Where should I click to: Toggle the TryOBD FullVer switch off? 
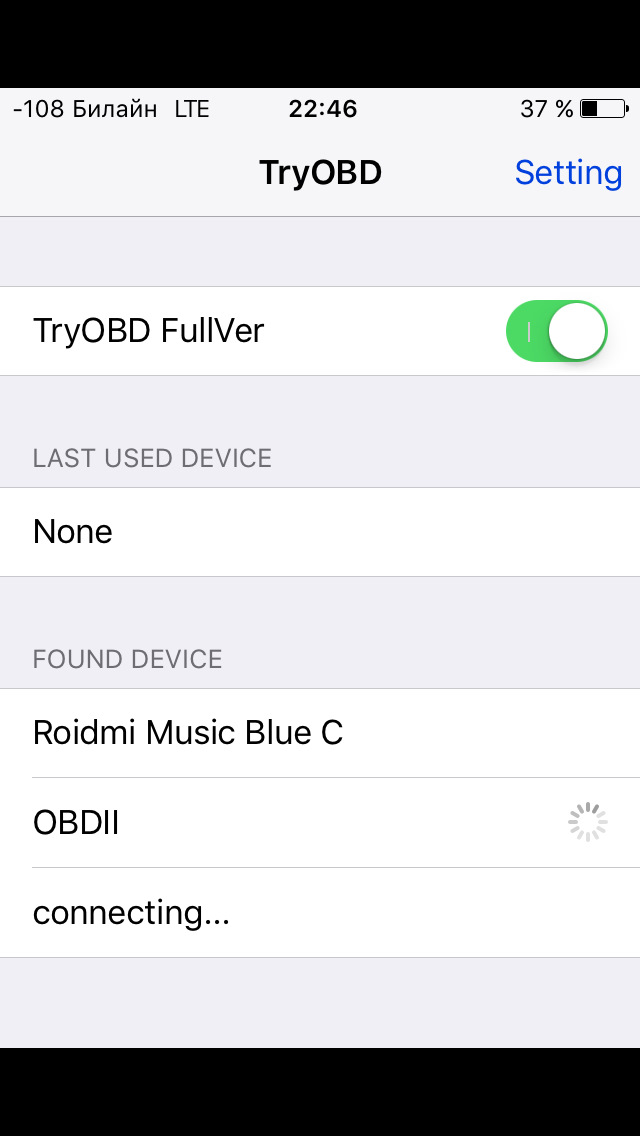click(557, 331)
